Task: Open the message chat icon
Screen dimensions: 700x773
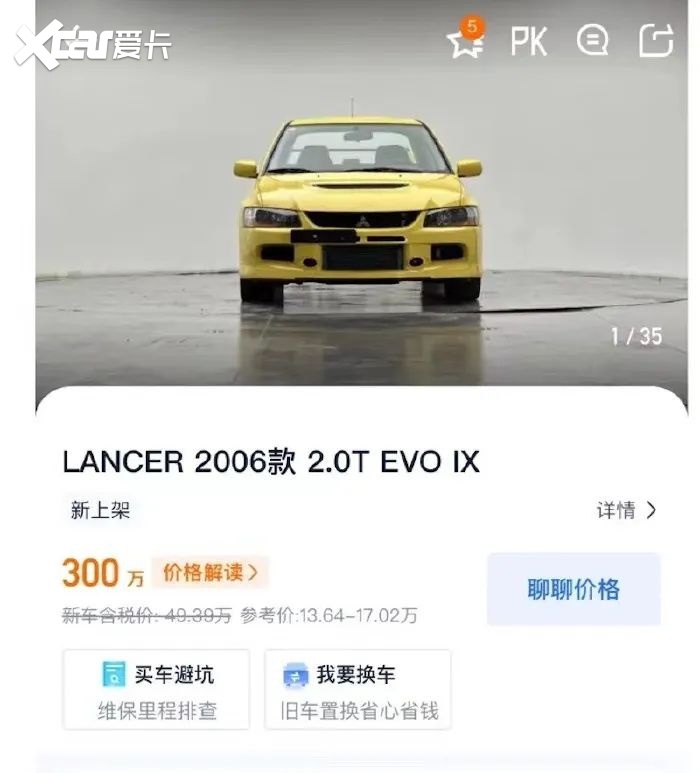Action: click(593, 41)
